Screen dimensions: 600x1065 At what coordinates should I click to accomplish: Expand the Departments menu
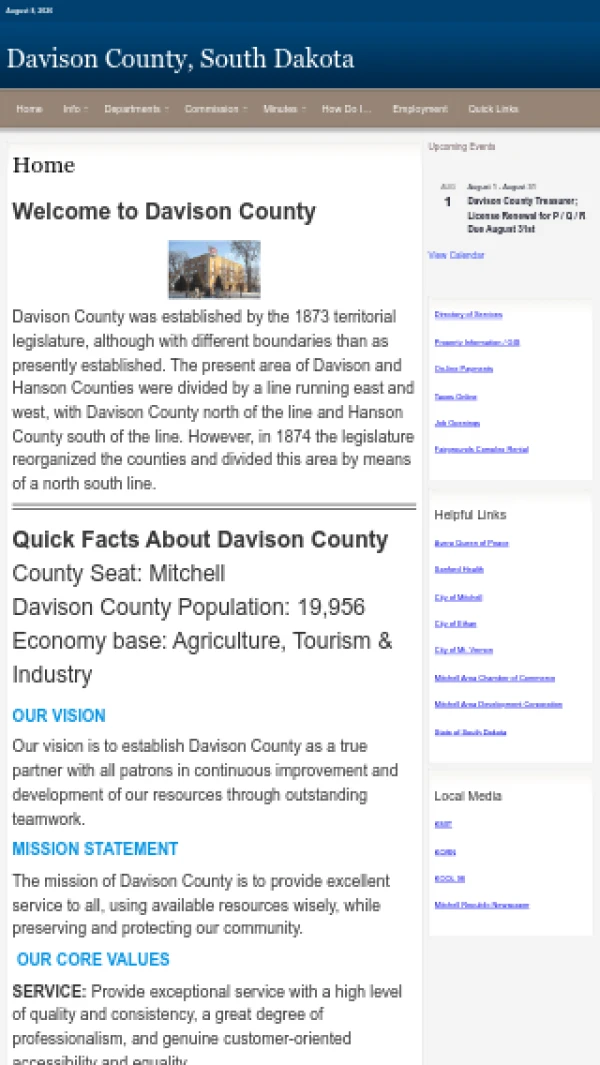click(135, 109)
